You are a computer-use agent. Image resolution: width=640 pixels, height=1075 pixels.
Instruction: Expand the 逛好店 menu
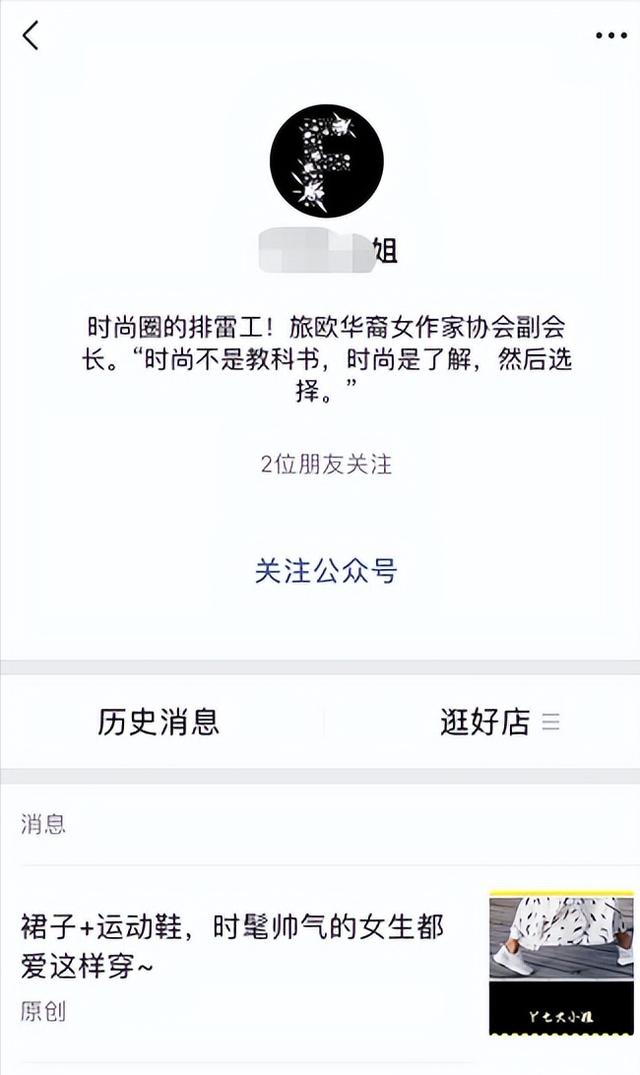click(x=497, y=722)
